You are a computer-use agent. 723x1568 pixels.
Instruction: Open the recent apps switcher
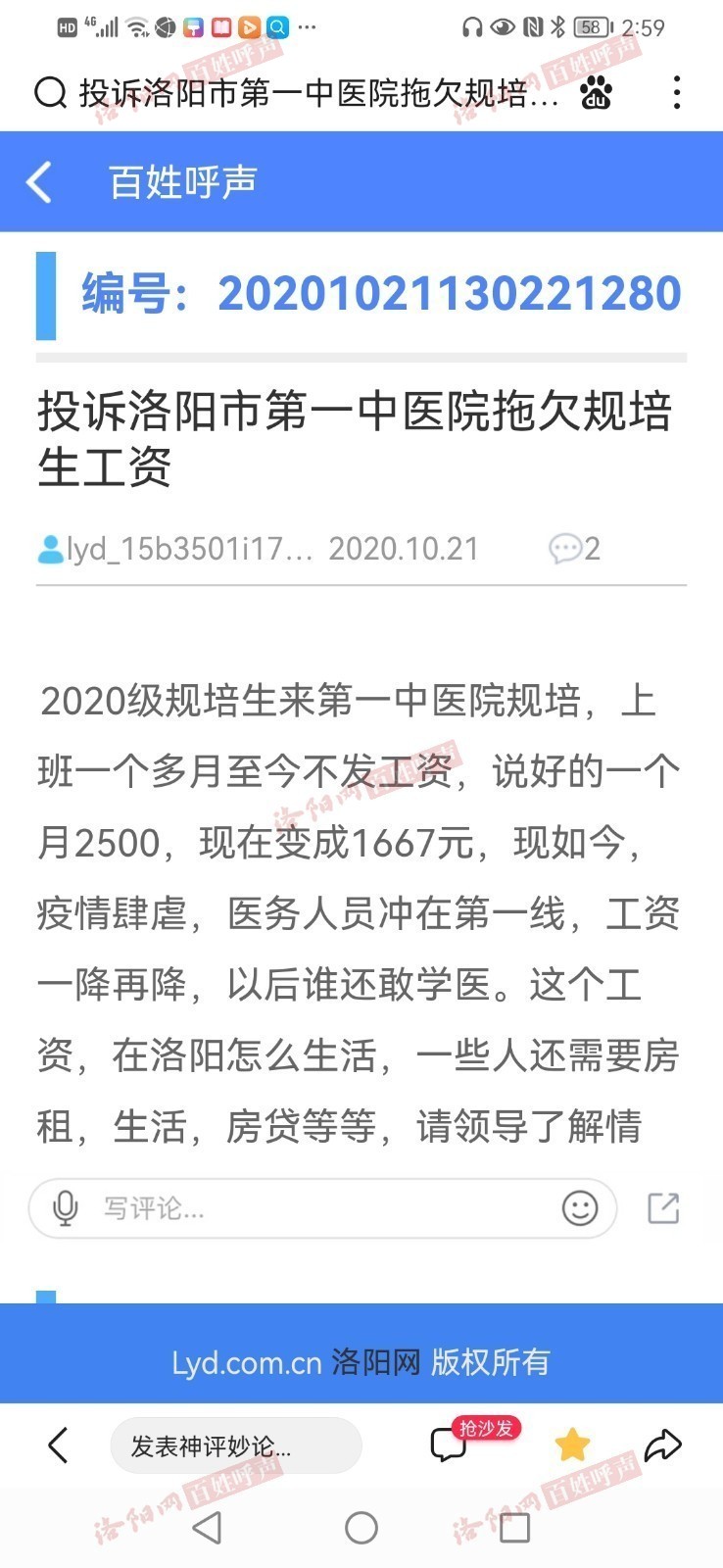514,1528
